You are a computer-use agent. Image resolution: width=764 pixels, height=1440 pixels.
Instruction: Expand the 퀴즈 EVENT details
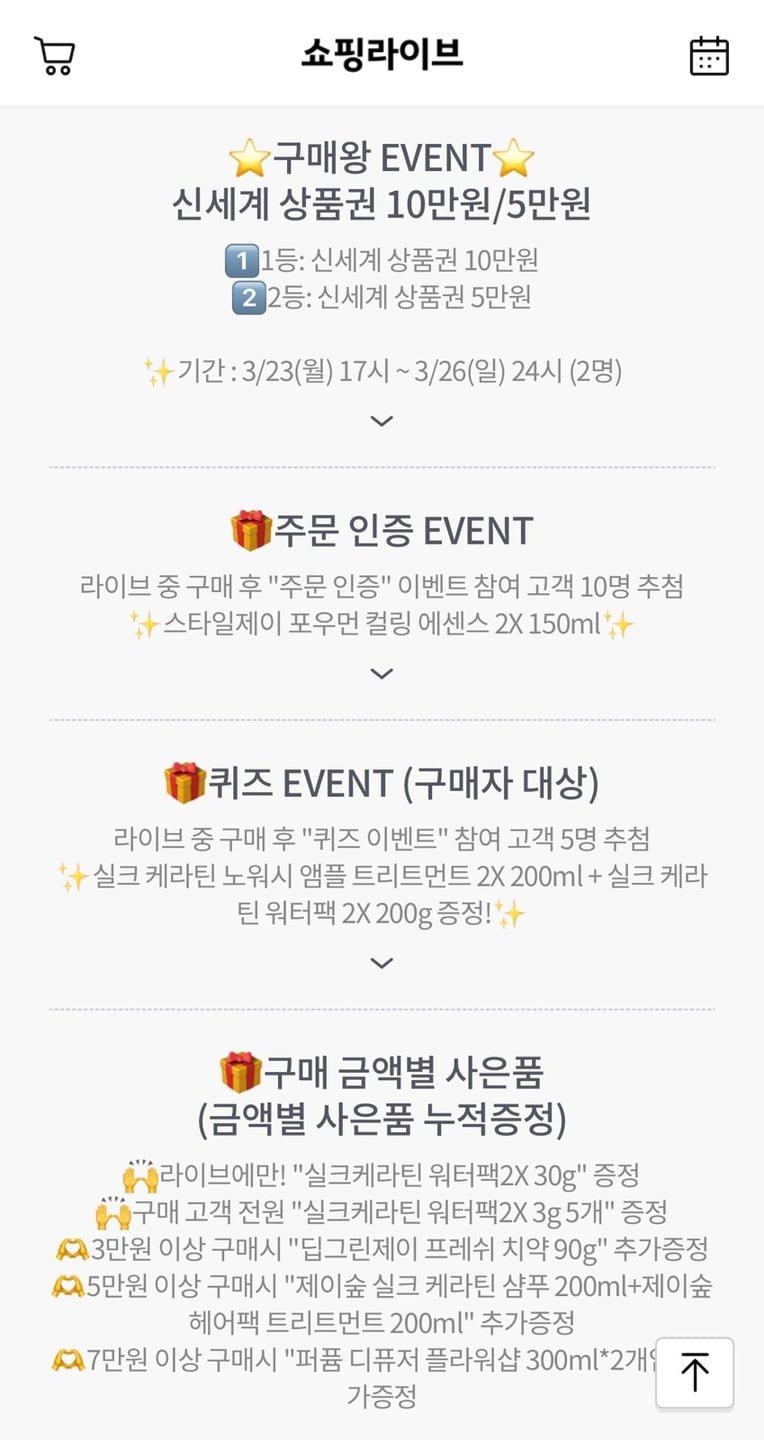click(x=381, y=964)
